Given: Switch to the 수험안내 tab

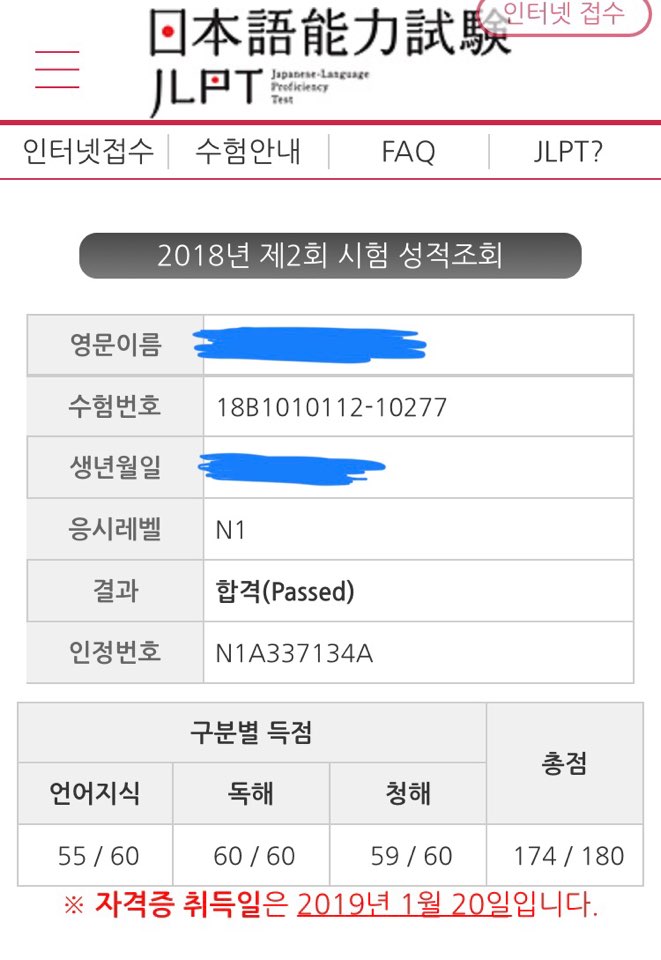Looking at the screenshot, I should pyautogui.click(x=248, y=152).
